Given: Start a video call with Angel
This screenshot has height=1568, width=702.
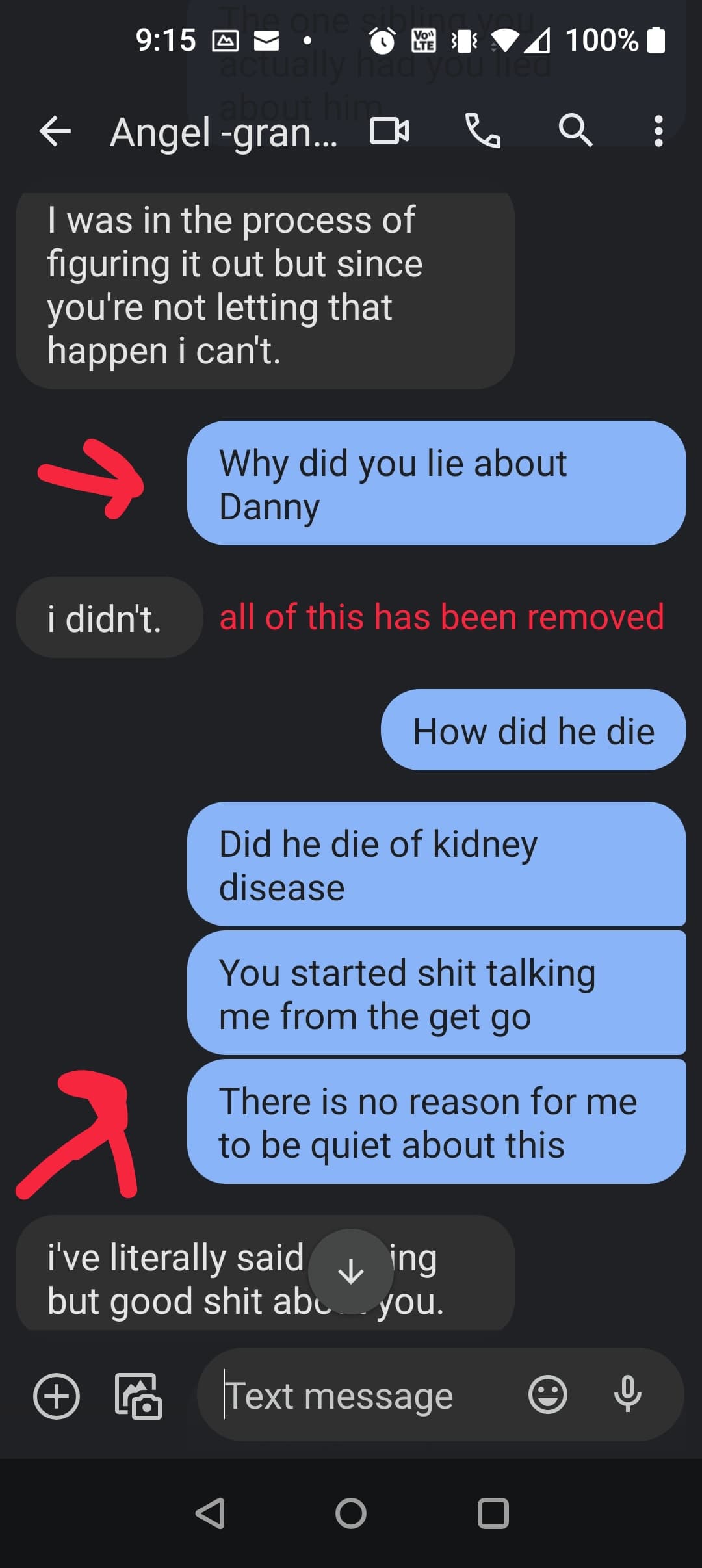Looking at the screenshot, I should [x=389, y=131].
